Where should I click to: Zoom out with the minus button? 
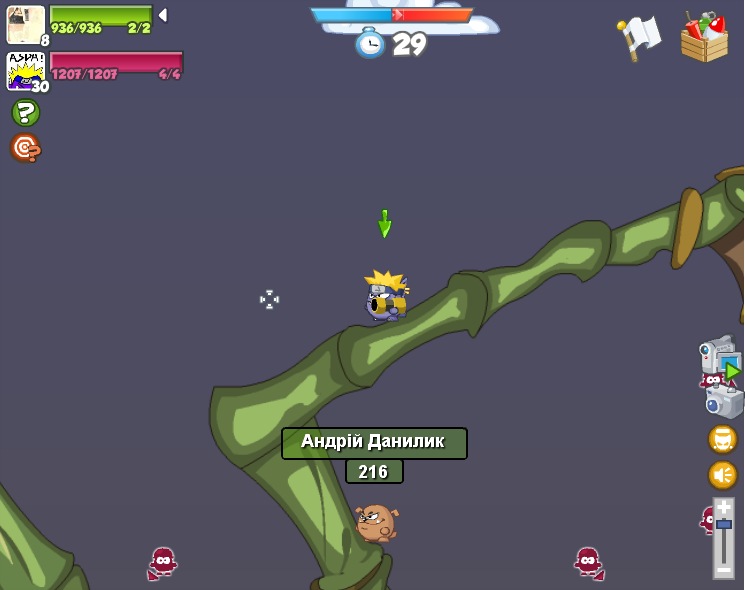723,568
